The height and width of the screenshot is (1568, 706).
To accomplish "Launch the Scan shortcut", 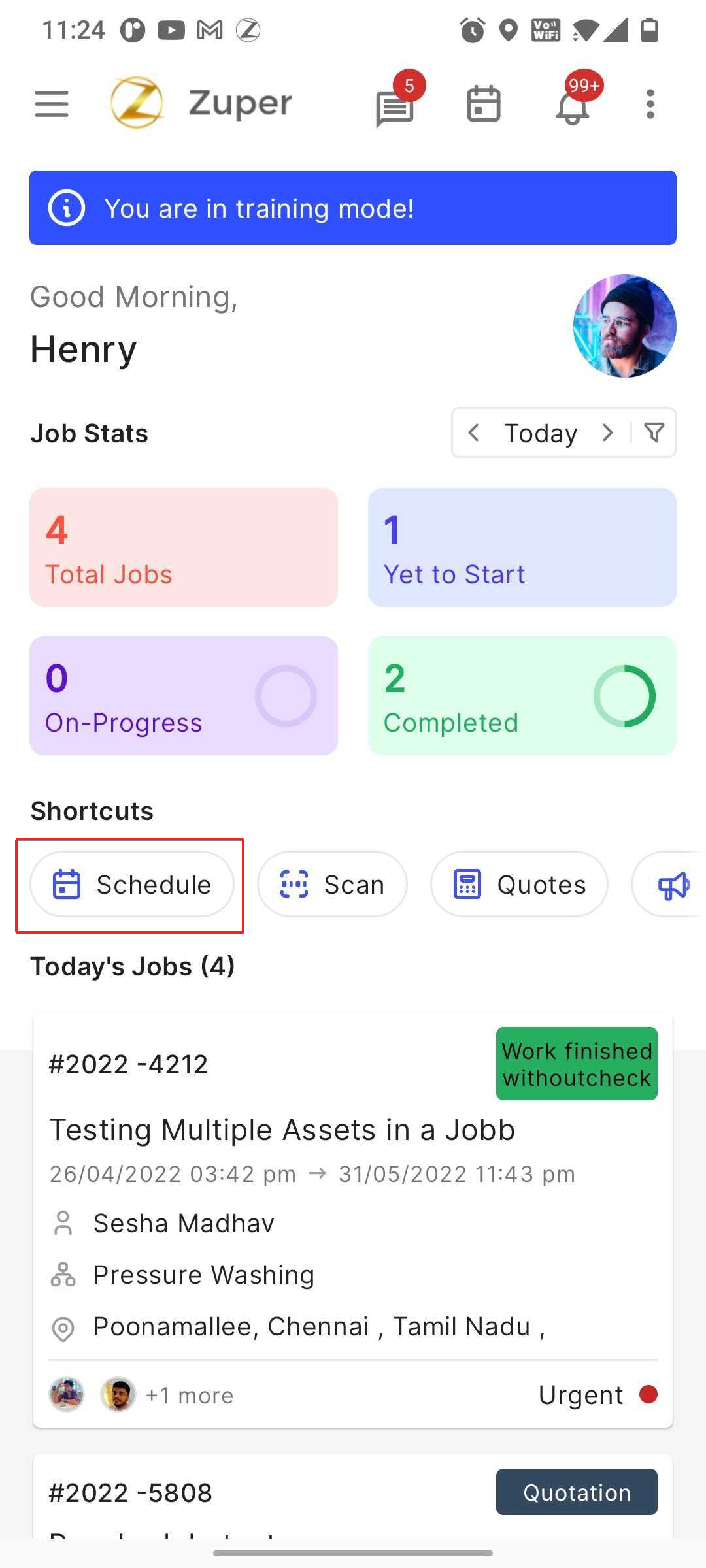I will point(332,885).
